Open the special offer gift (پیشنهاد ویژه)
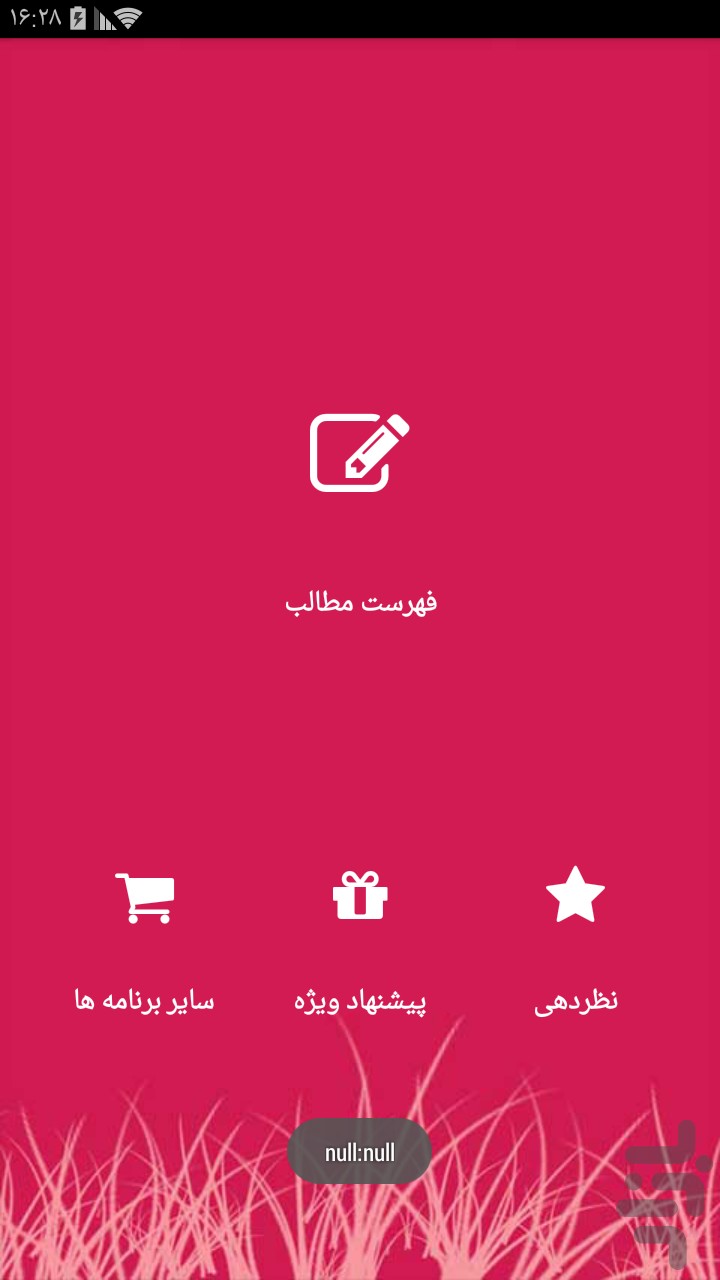The height and width of the screenshot is (1280, 720). (x=360, y=895)
